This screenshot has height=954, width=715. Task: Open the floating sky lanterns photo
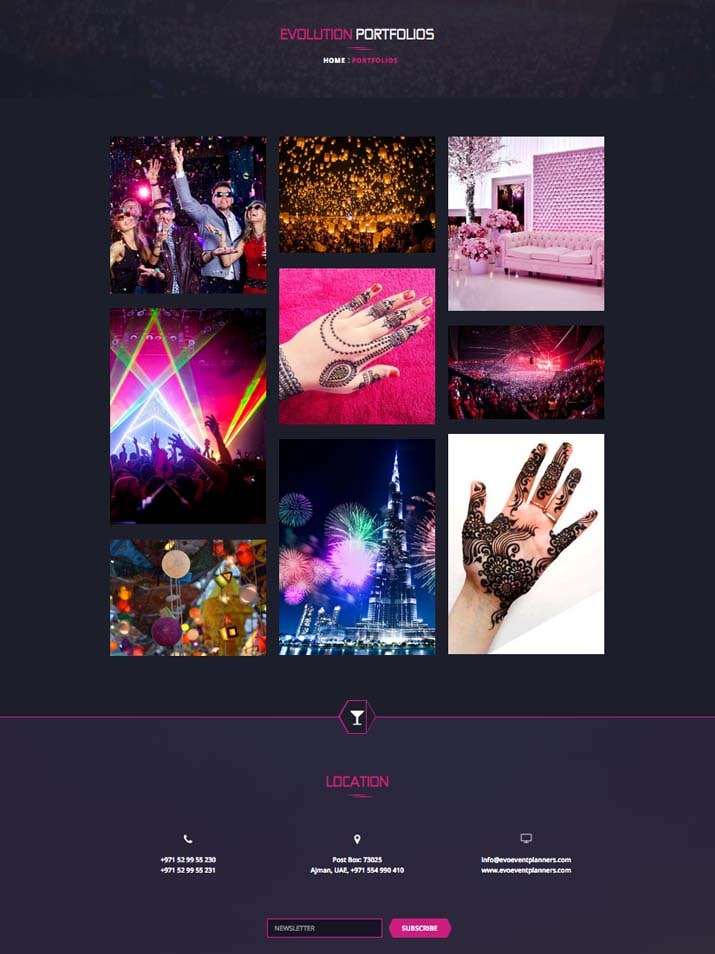(x=357, y=195)
